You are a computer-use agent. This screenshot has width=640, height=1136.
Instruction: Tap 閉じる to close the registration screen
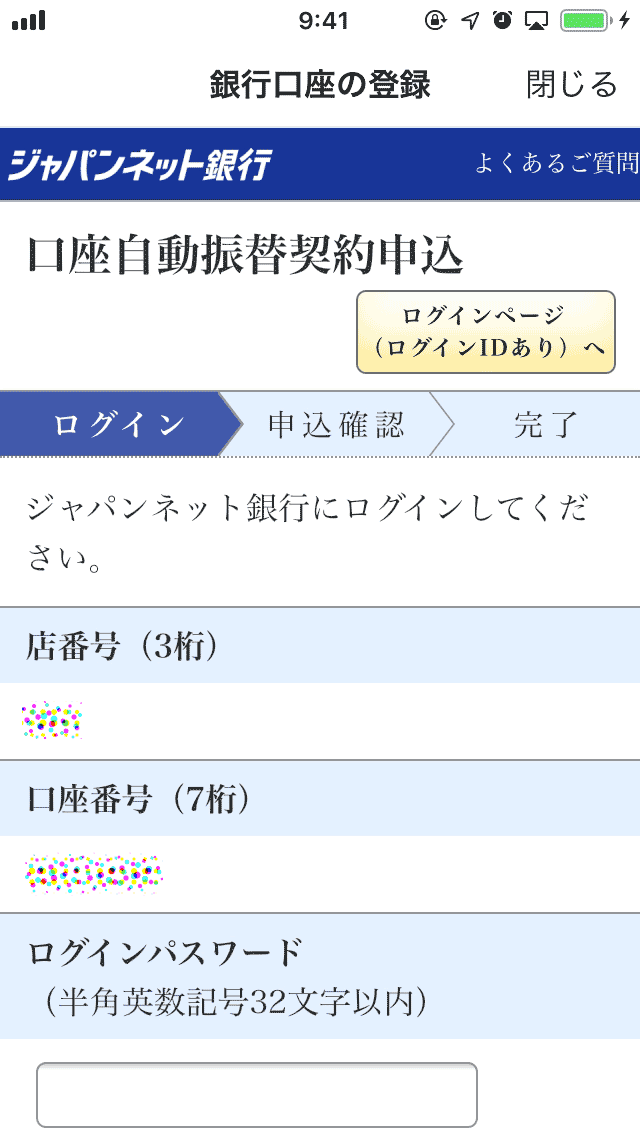[x=571, y=85]
